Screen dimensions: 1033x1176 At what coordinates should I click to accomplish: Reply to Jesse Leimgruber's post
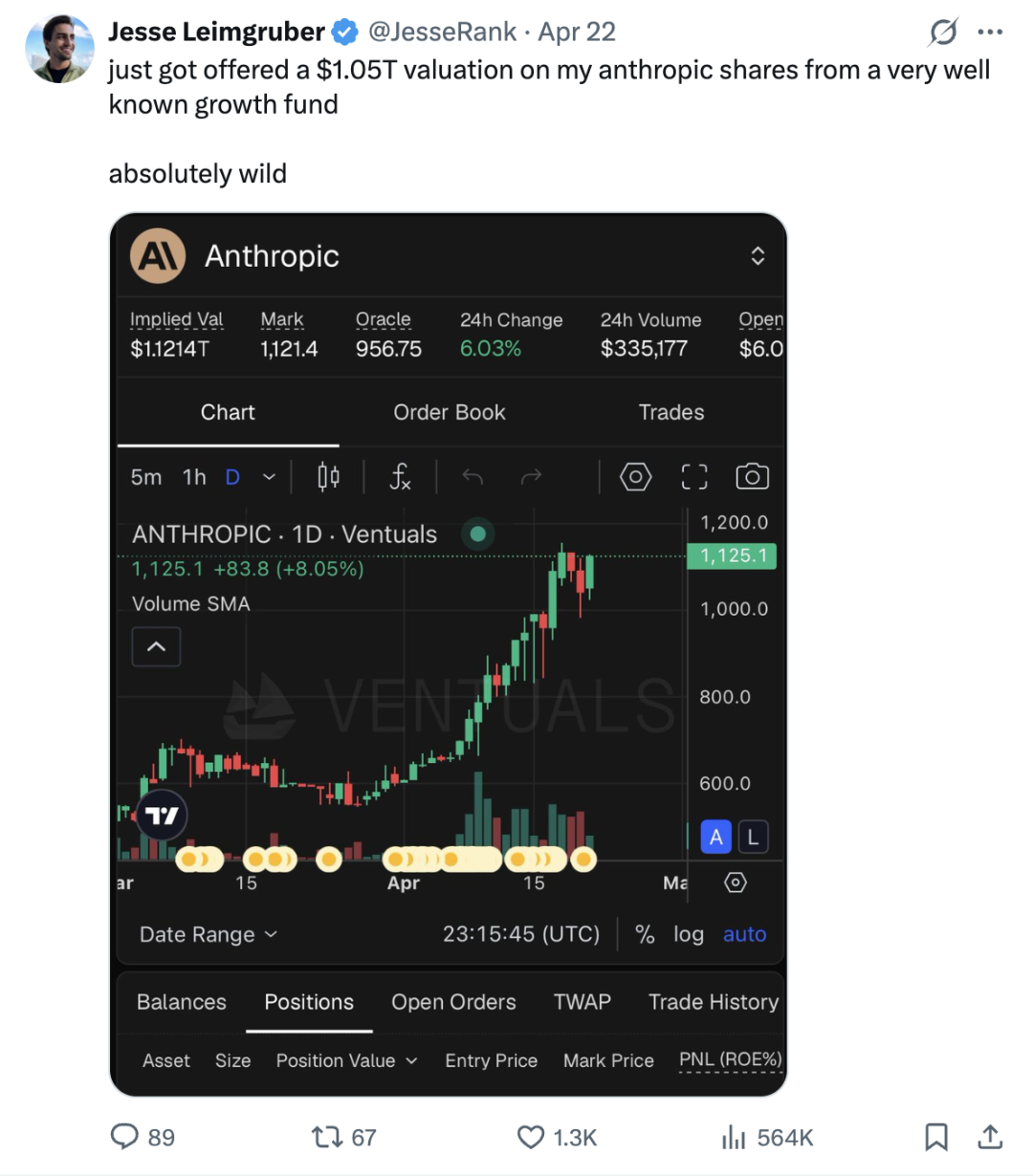point(126,1136)
